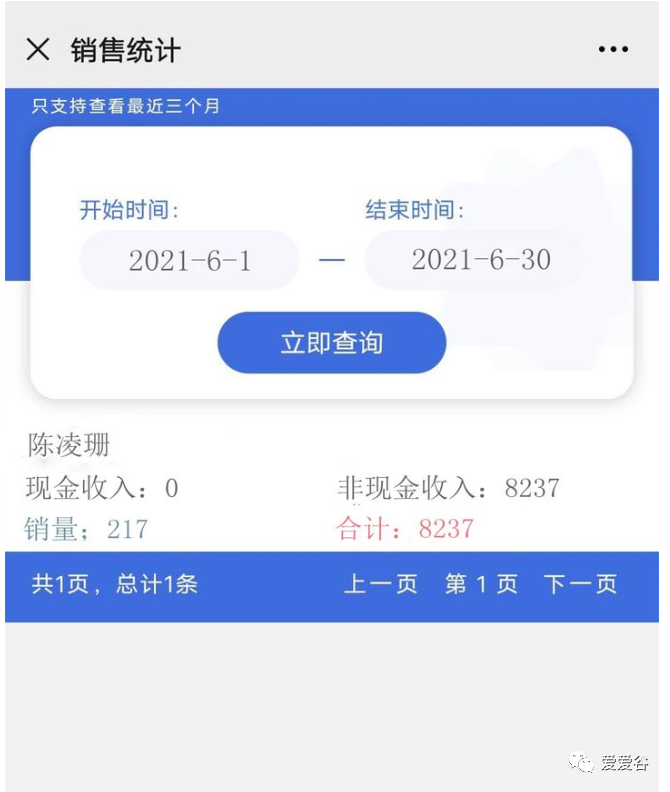Go to 下一页
Screen dimensions: 670x792
tap(580, 585)
